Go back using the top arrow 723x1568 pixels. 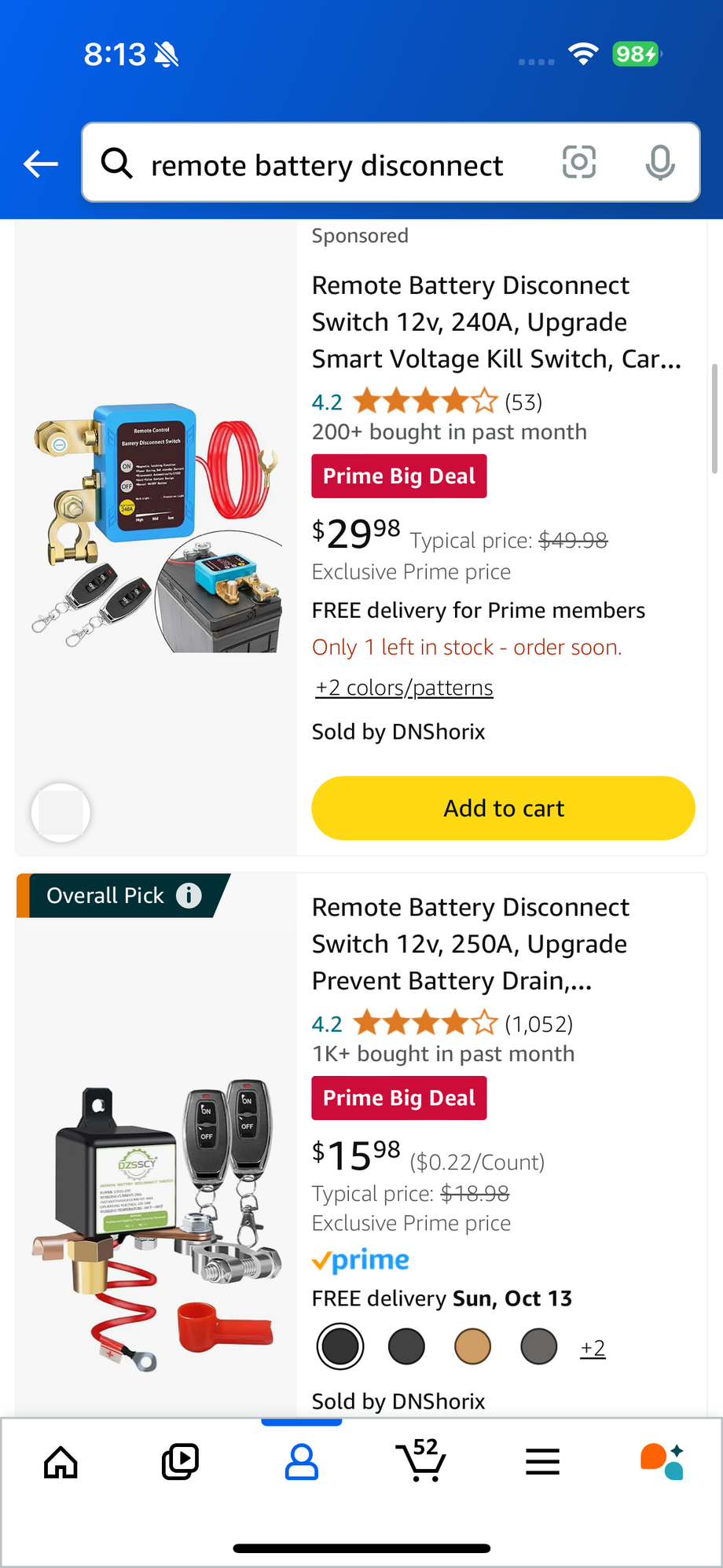[41, 163]
